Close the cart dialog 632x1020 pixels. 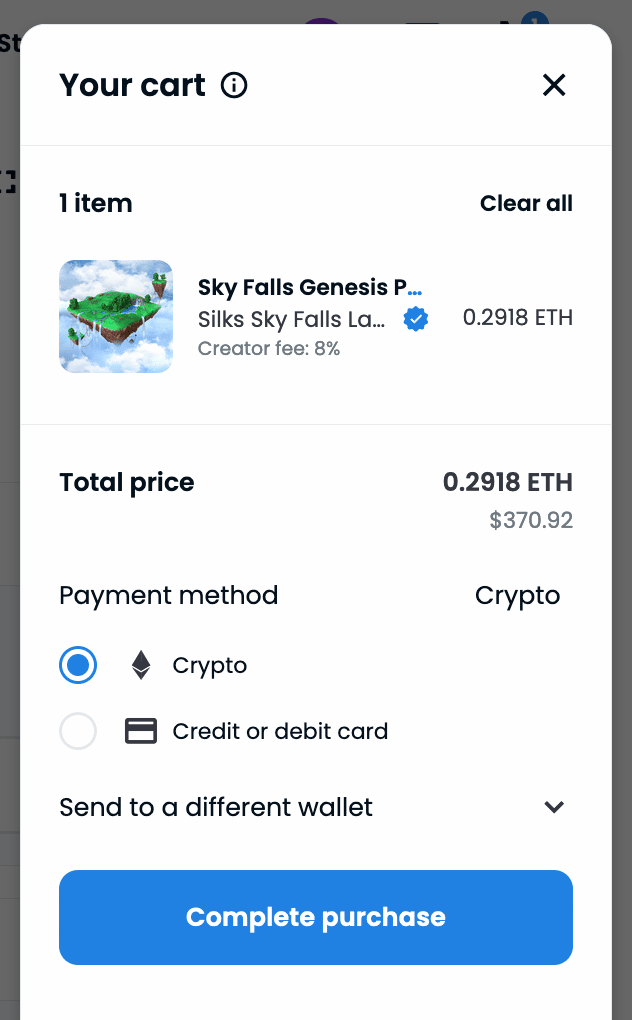(554, 85)
